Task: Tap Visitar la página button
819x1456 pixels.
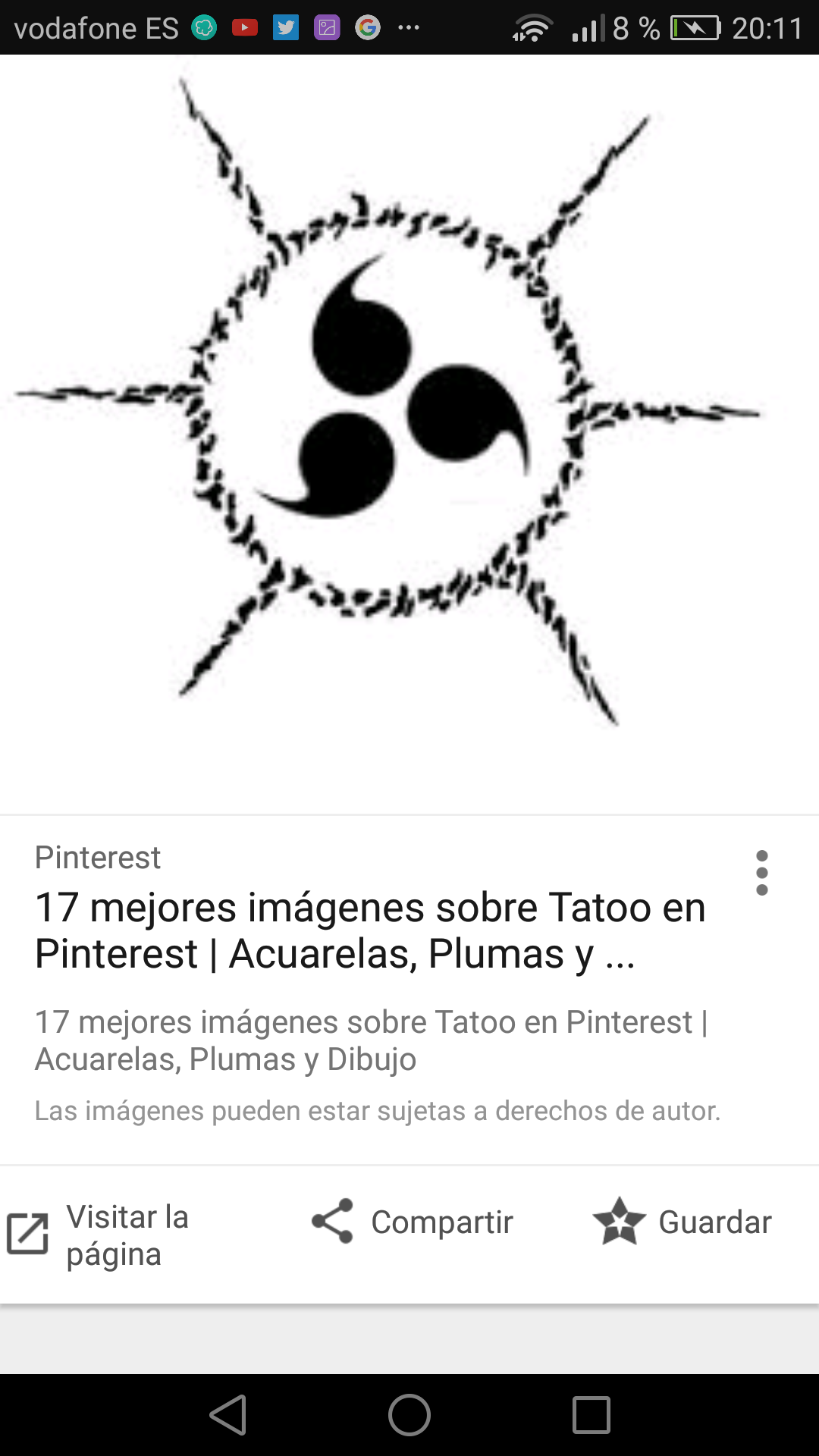Action: point(99,1235)
